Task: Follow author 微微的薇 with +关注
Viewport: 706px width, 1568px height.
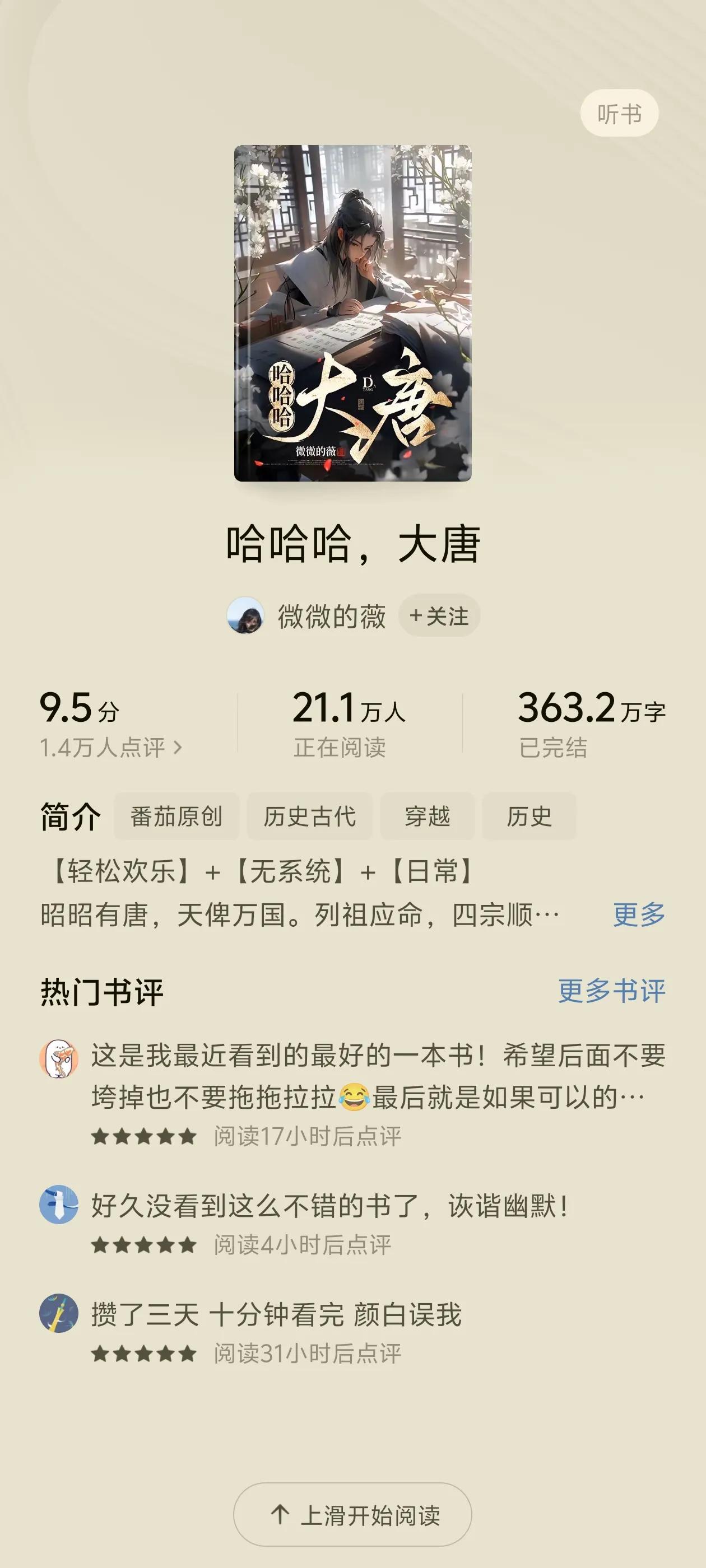Action: click(x=439, y=616)
